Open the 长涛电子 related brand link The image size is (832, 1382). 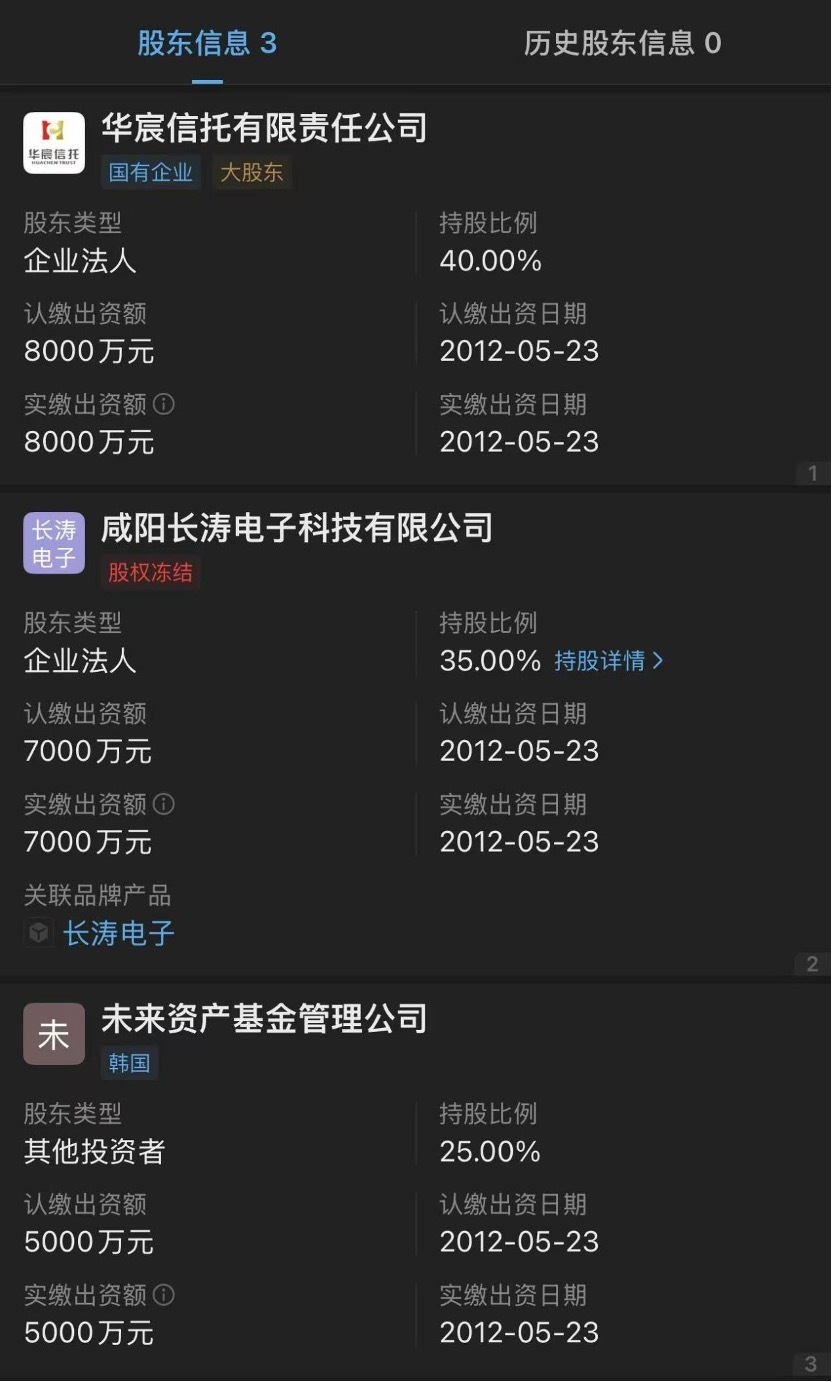[x=119, y=932]
